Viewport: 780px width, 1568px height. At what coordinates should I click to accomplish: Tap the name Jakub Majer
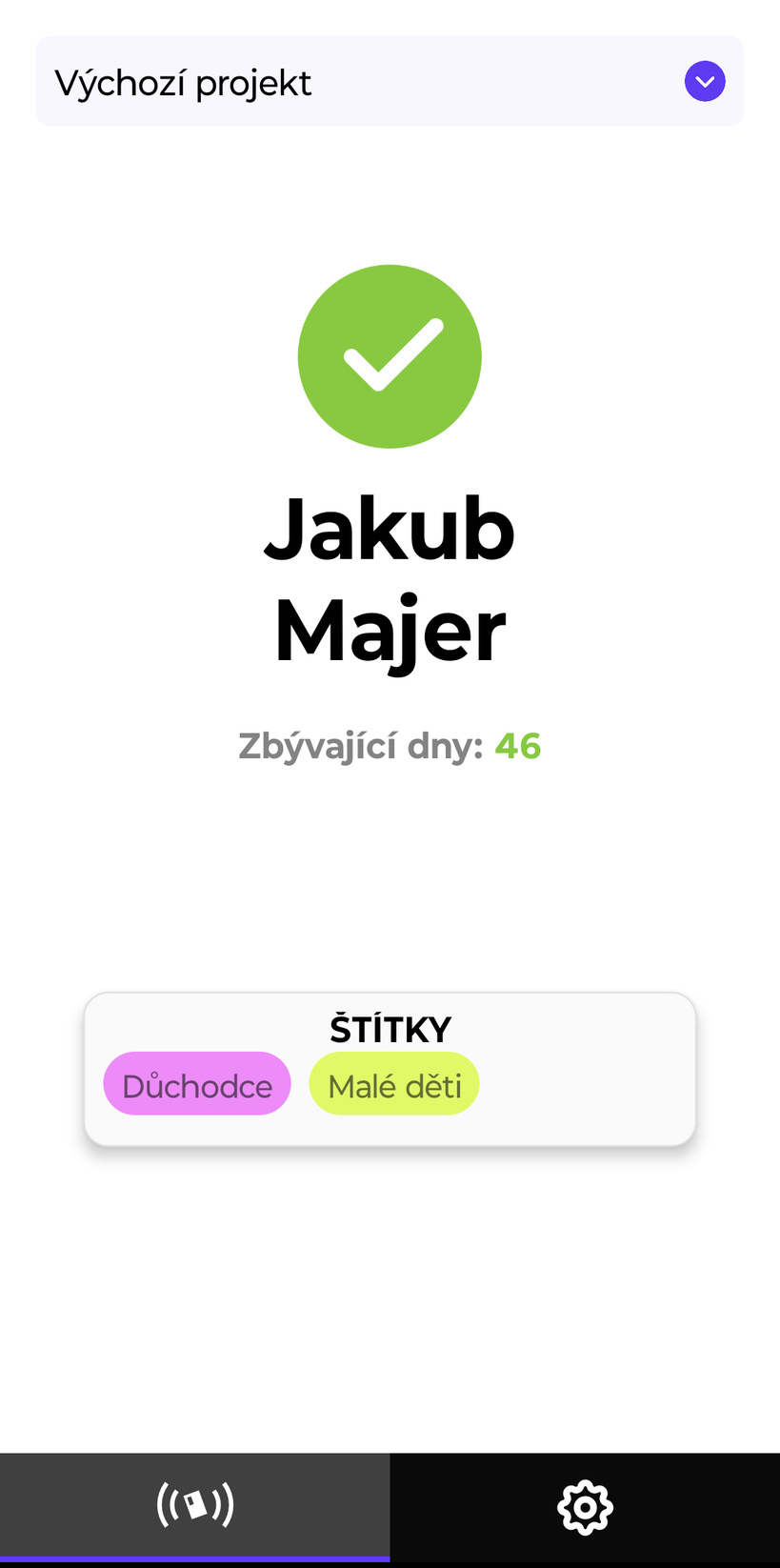click(390, 576)
